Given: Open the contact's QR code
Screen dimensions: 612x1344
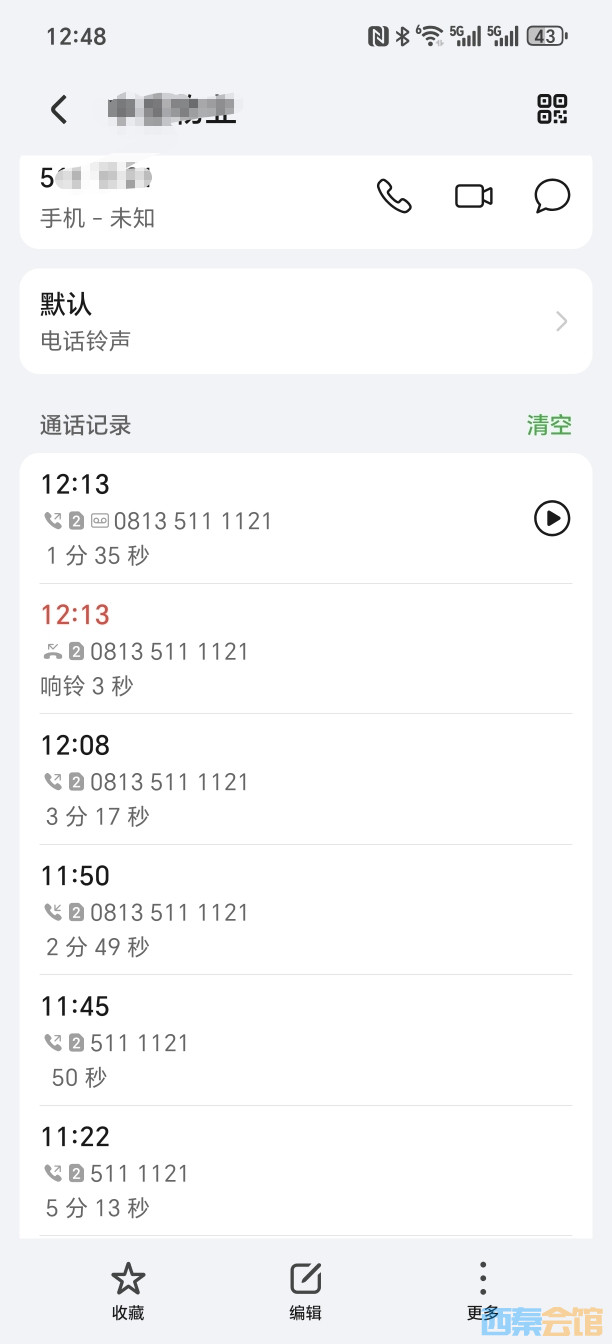Looking at the screenshot, I should [x=552, y=109].
